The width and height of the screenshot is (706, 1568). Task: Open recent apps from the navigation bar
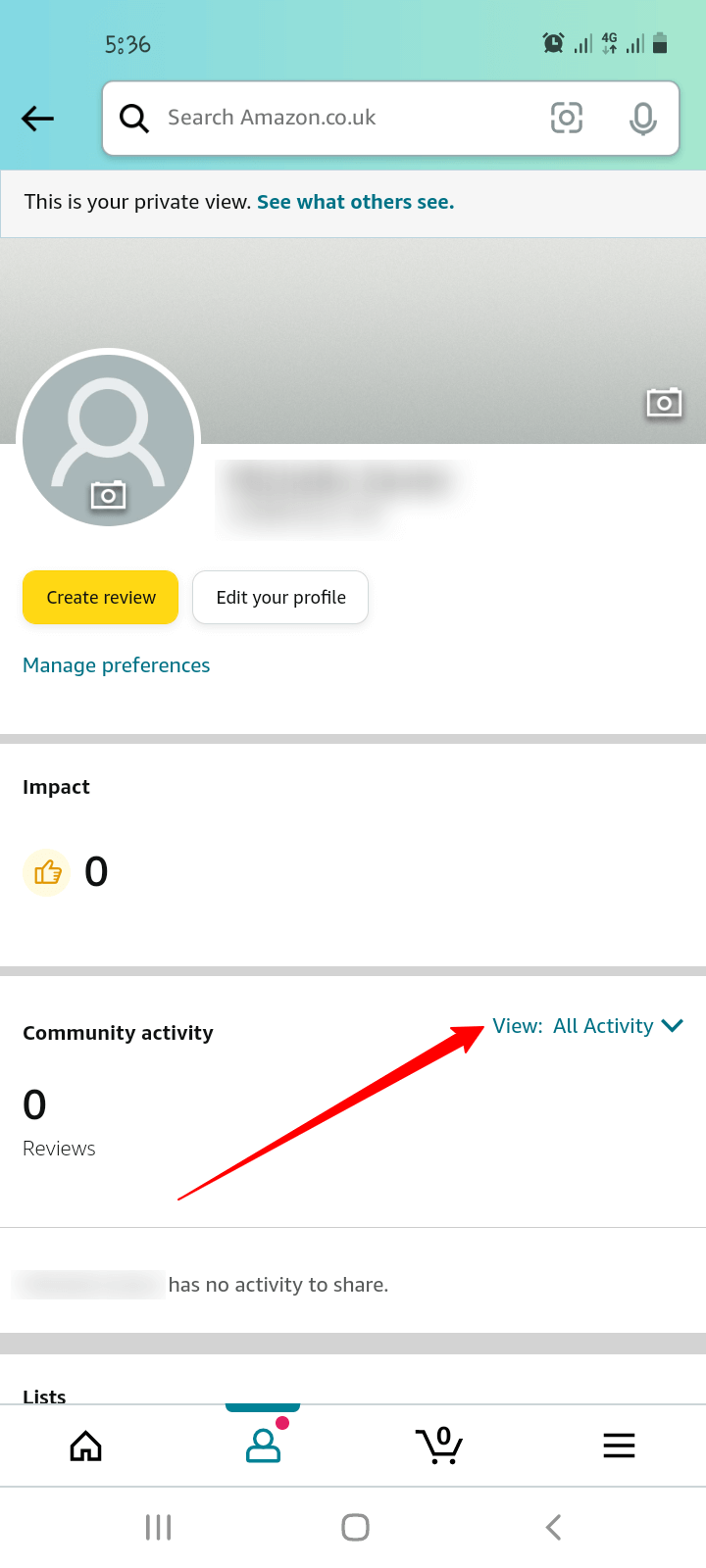(158, 1527)
